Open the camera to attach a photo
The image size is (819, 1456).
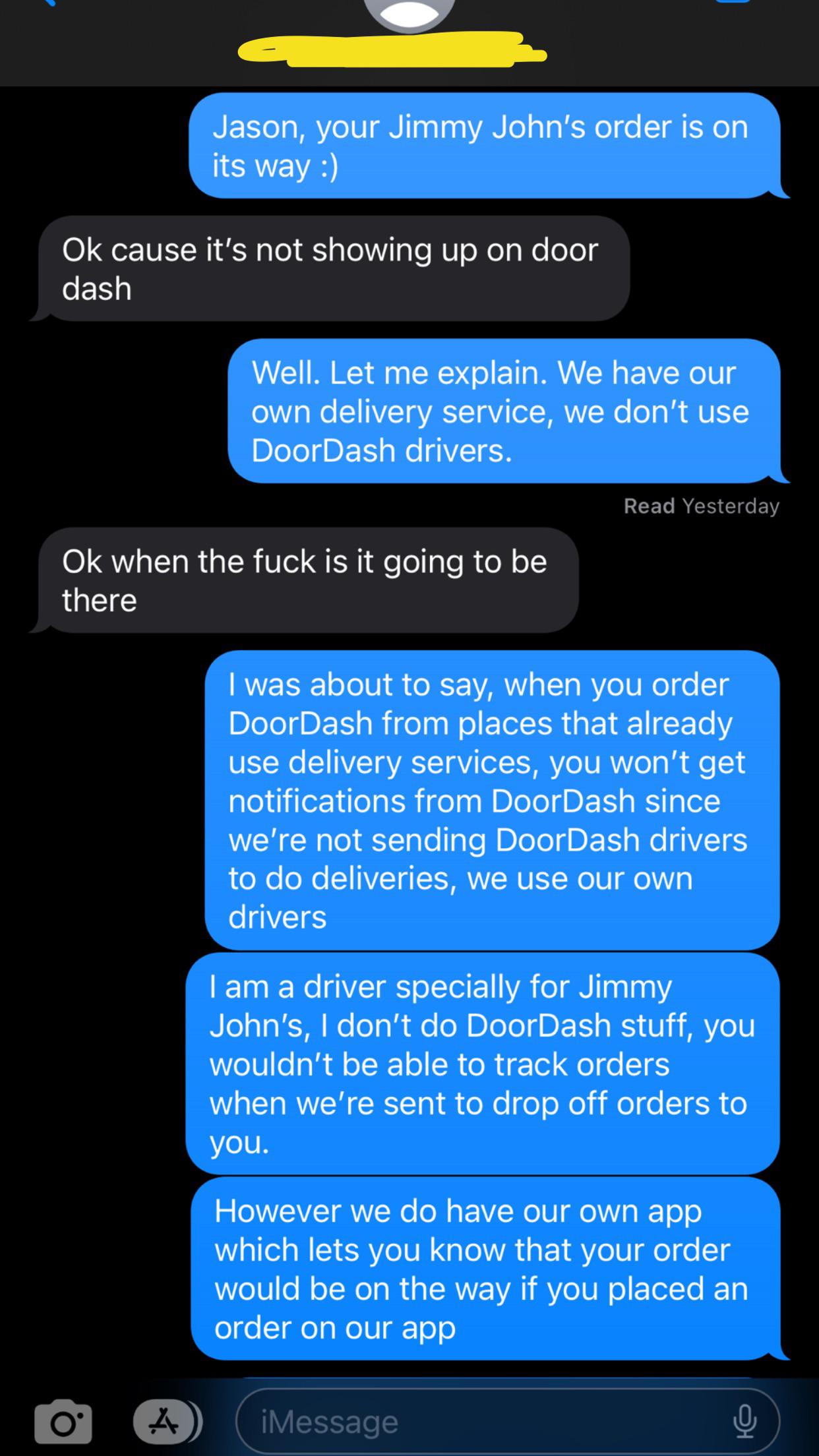pyautogui.click(x=63, y=1420)
